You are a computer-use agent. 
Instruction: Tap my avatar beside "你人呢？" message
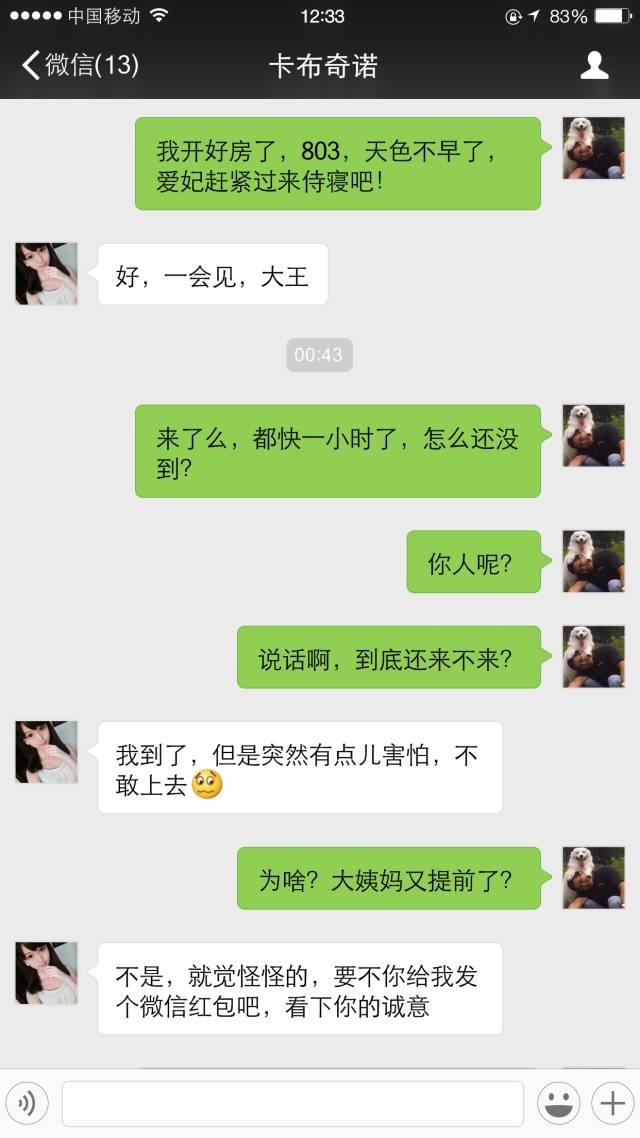(x=593, y=561)
